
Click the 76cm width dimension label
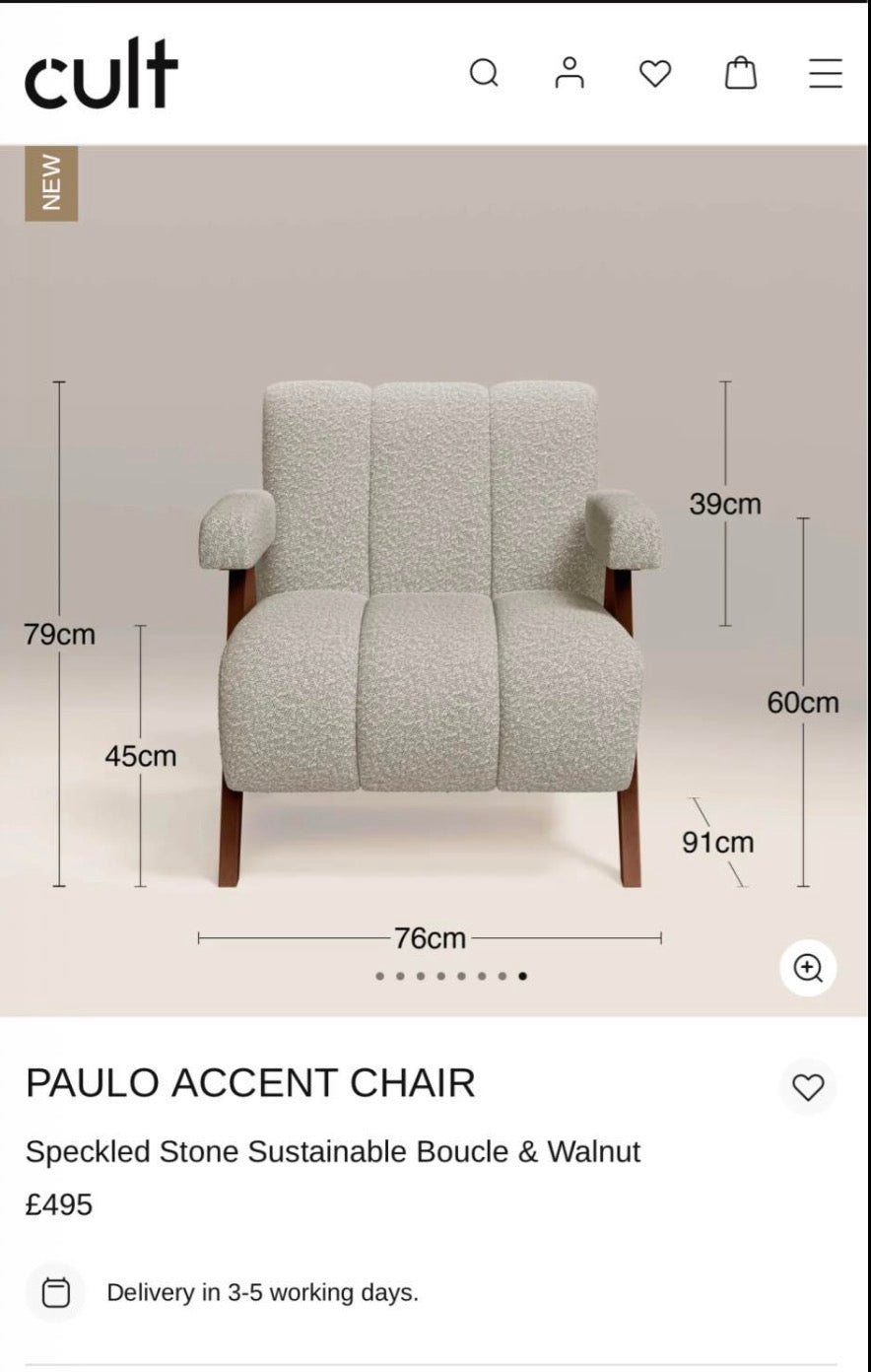tap(432, 937)
